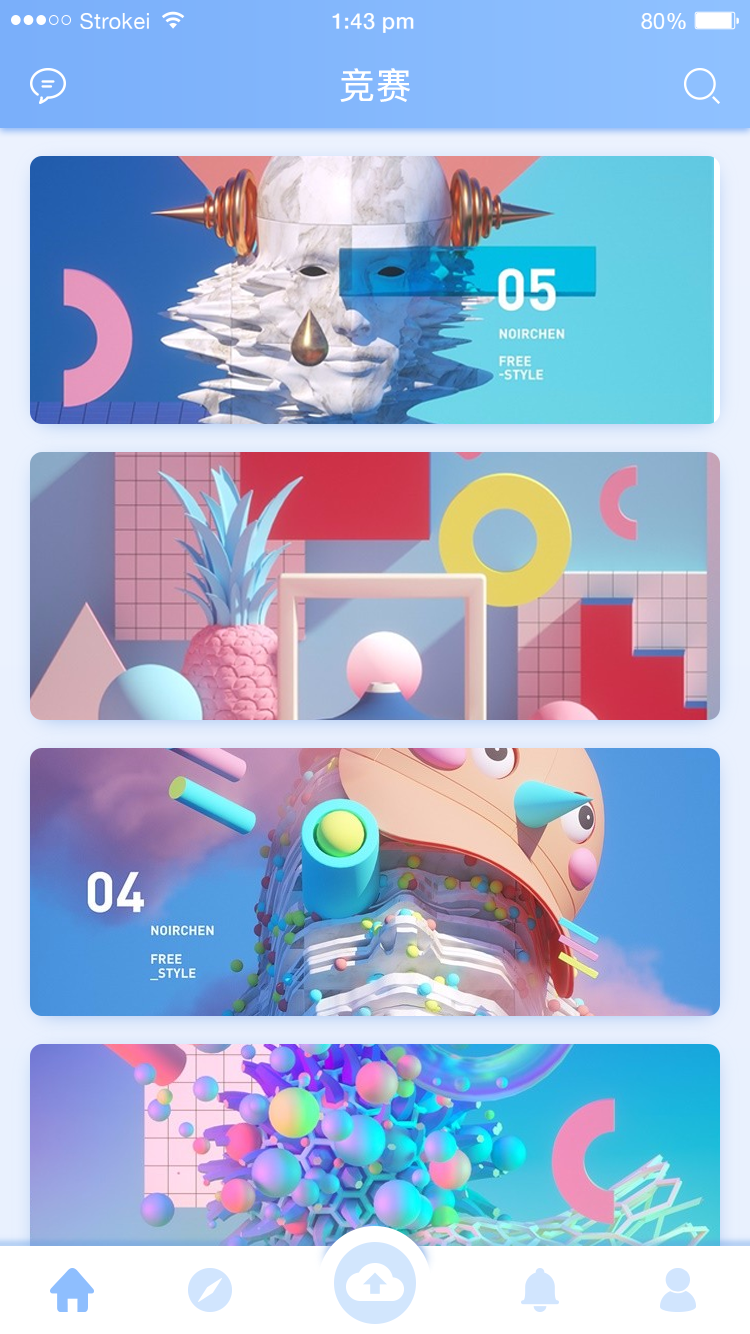Tap the cloud upload button
This screenshot has width=750, height=1334.
click(x=375, y=1284)
